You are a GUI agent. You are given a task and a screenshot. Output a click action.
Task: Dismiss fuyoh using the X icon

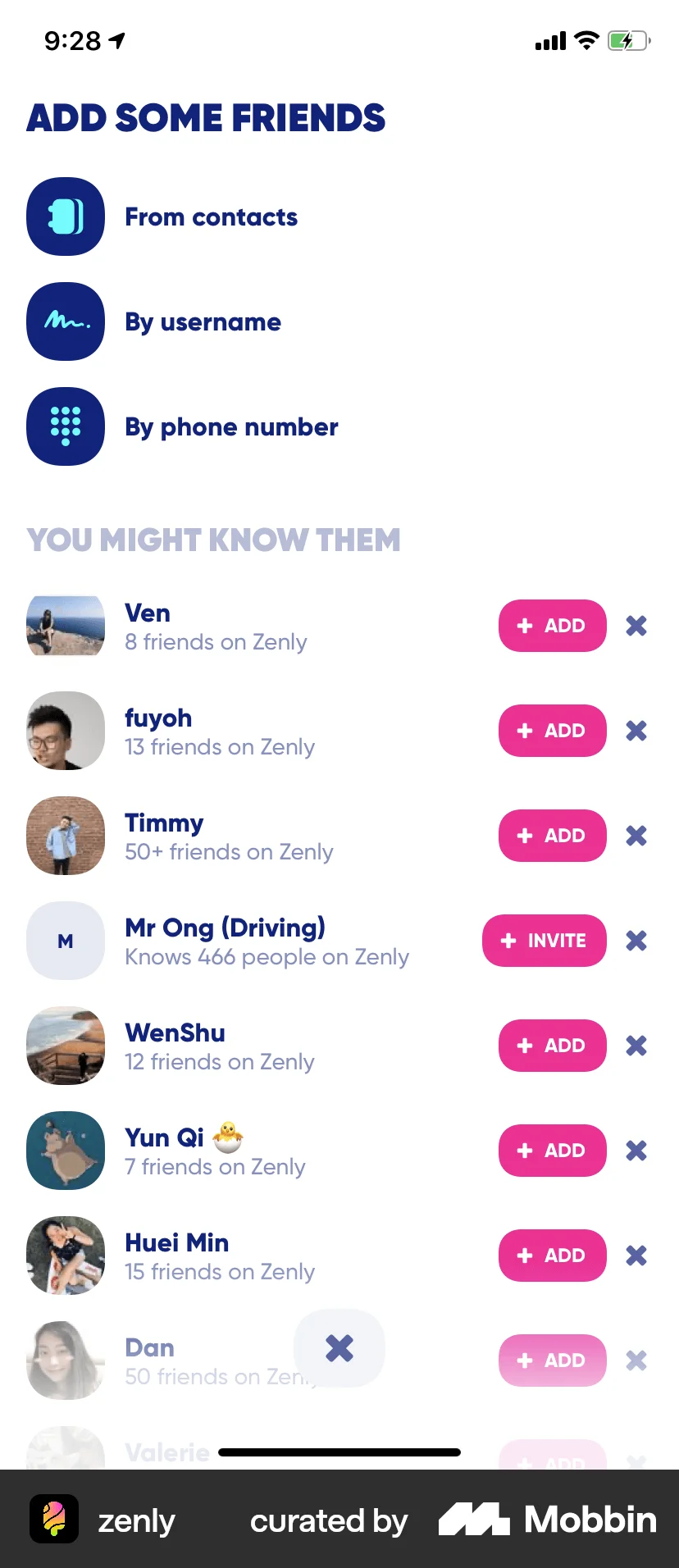click(x=636, y=731)
